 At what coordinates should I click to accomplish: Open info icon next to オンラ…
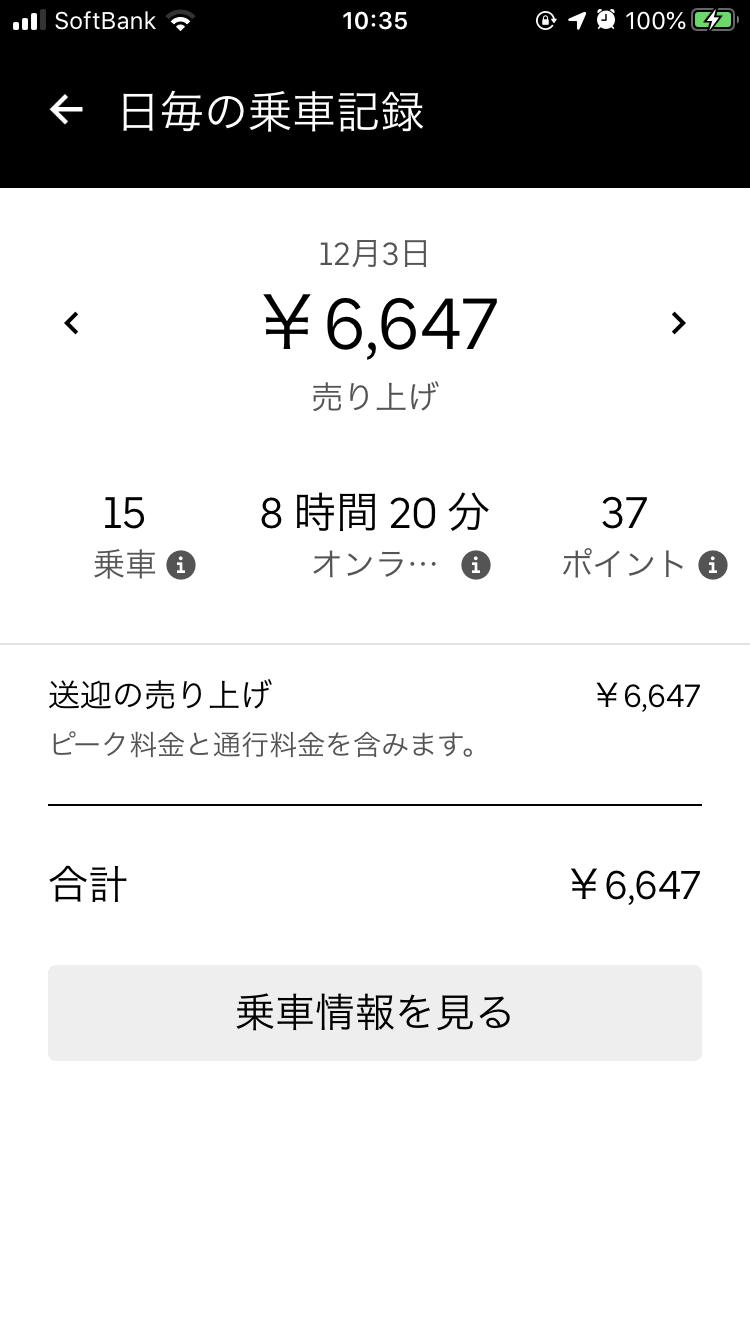(476, 565)
